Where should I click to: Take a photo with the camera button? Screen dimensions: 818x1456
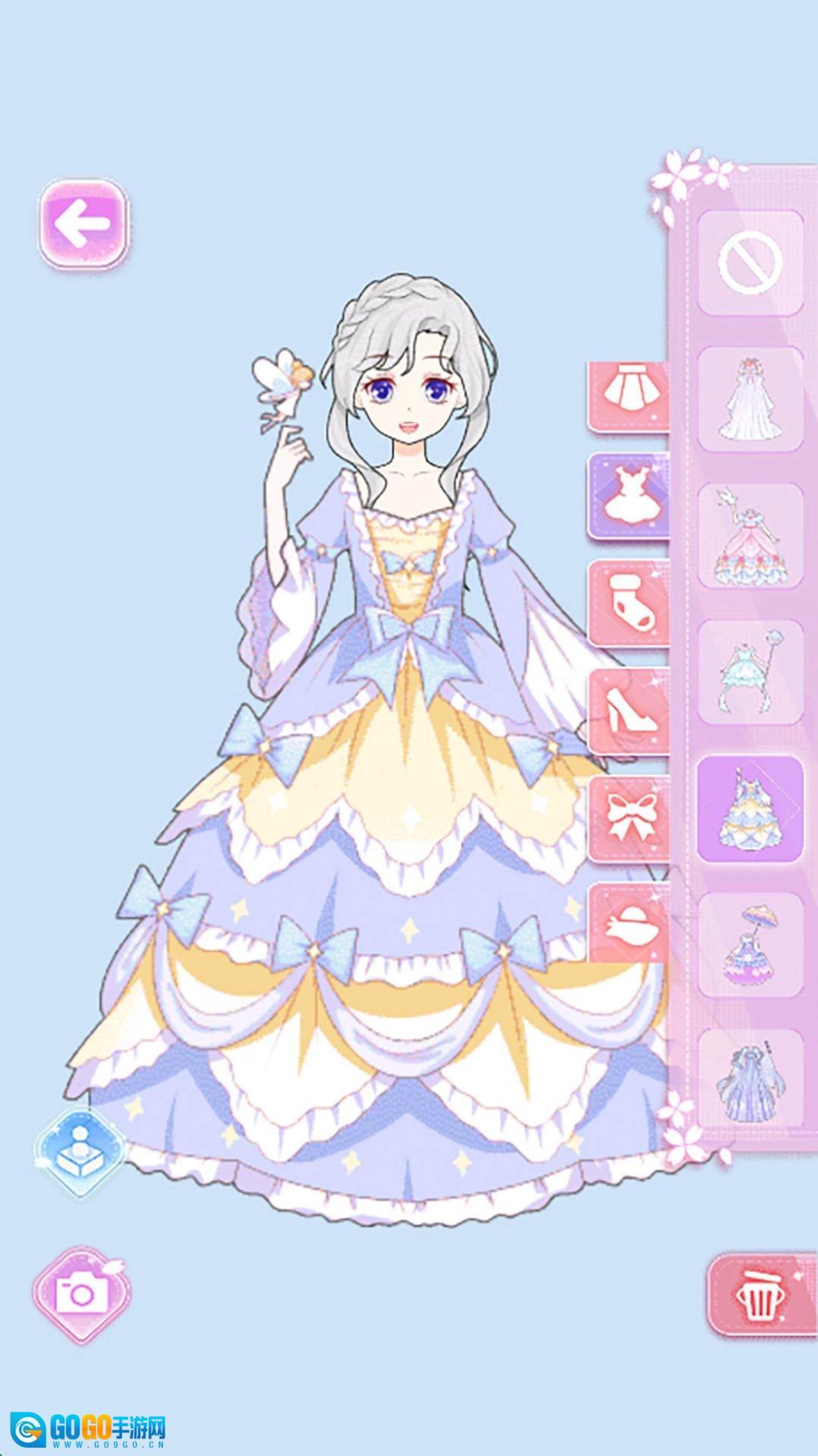[81, 1294]
